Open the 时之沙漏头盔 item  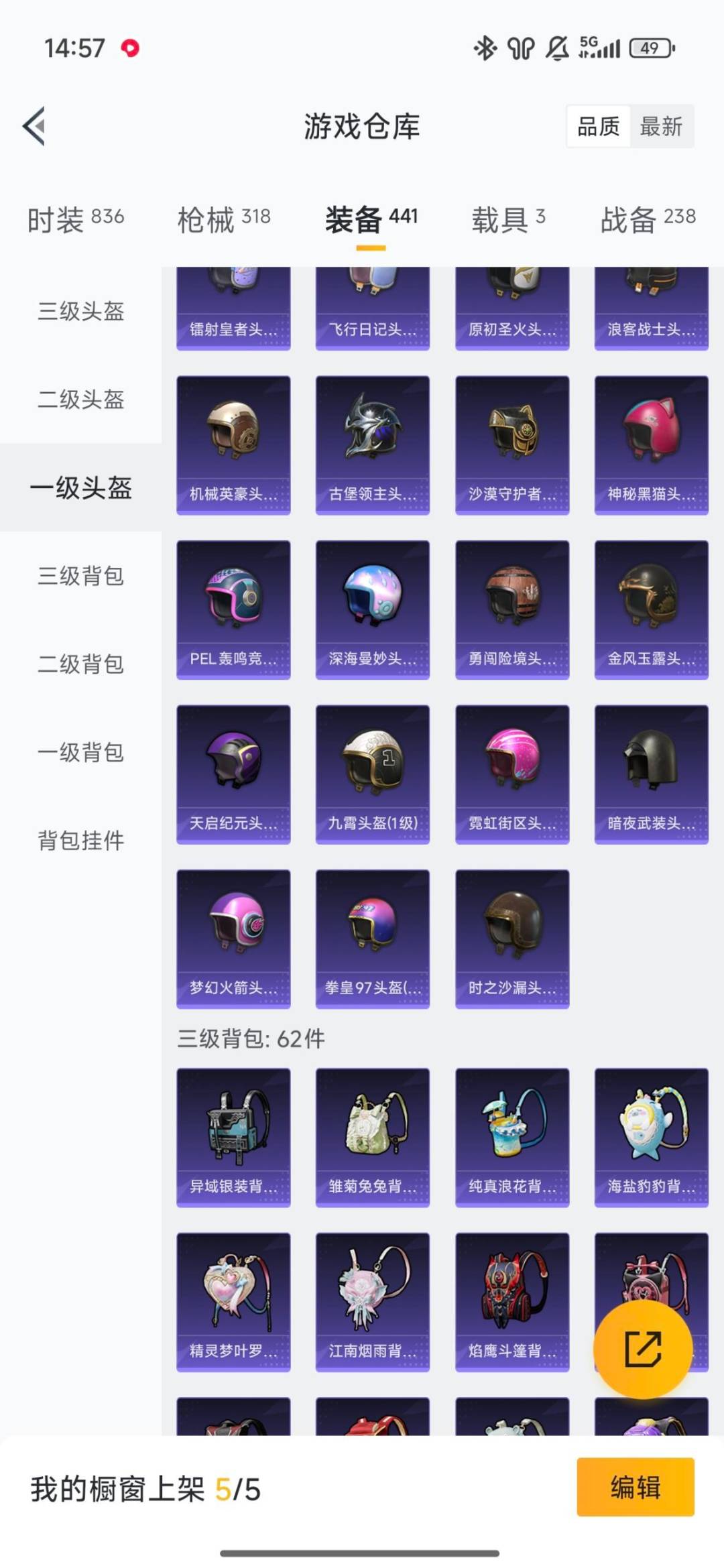pyautogui.click(x=511, y=939)
